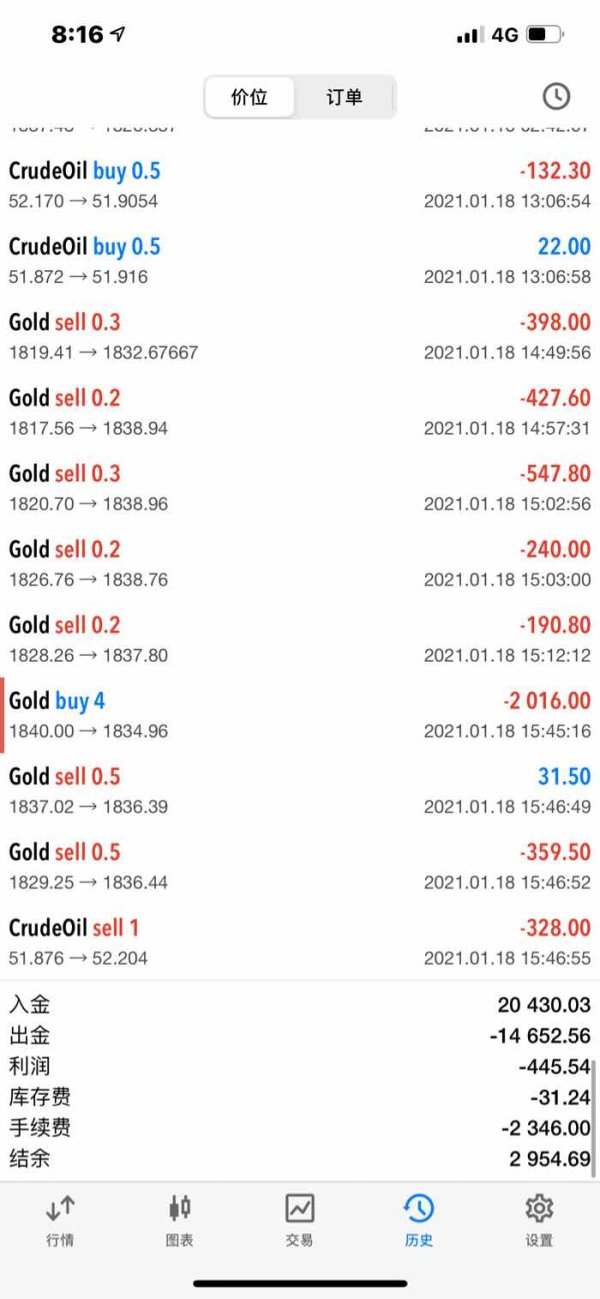This screenshot has height=1299, width=600.
Task: Open the Gold buy 4 trade row
Action: click(300, 715)
